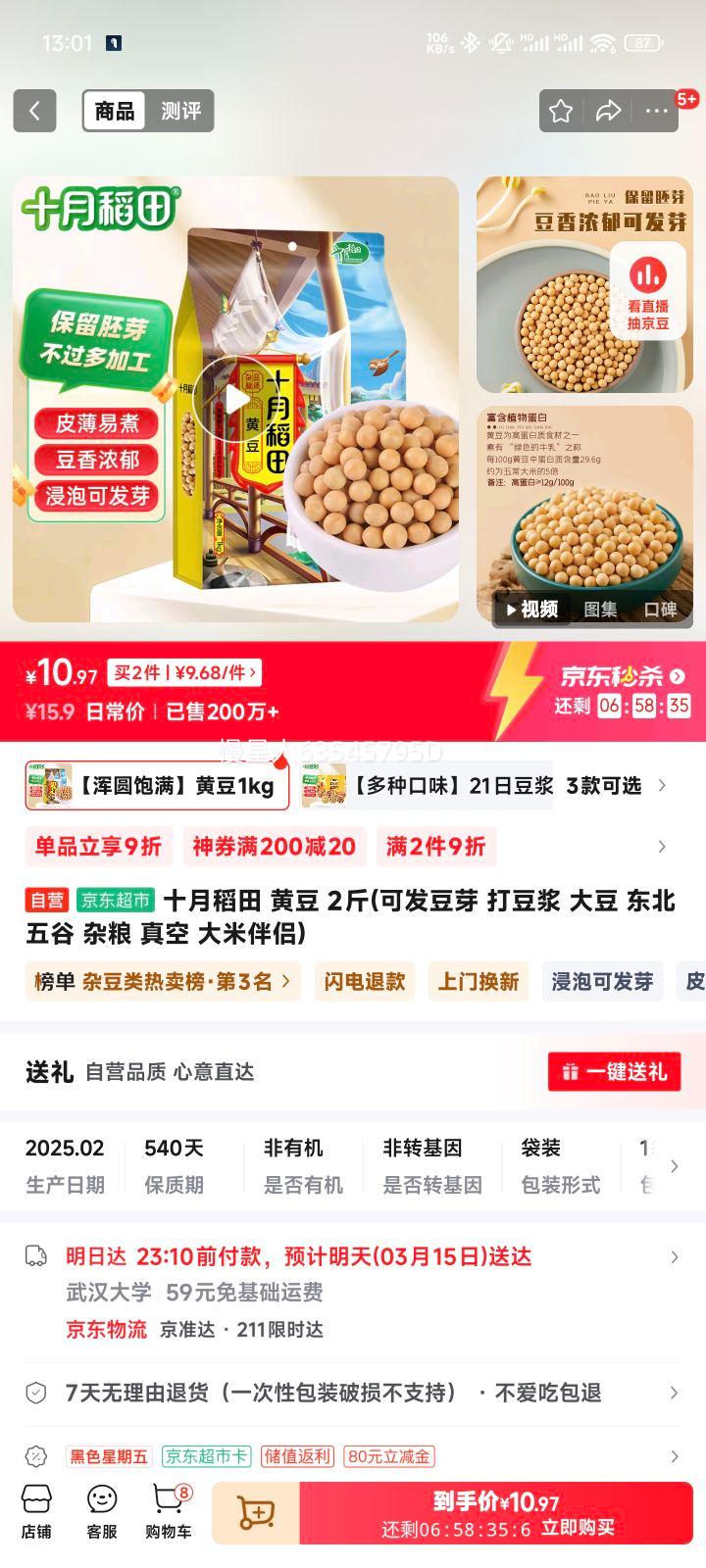Viewport: 706px width, 1568px height.
Task: Expand the product specifications chevron
Action: point(674,1166)
